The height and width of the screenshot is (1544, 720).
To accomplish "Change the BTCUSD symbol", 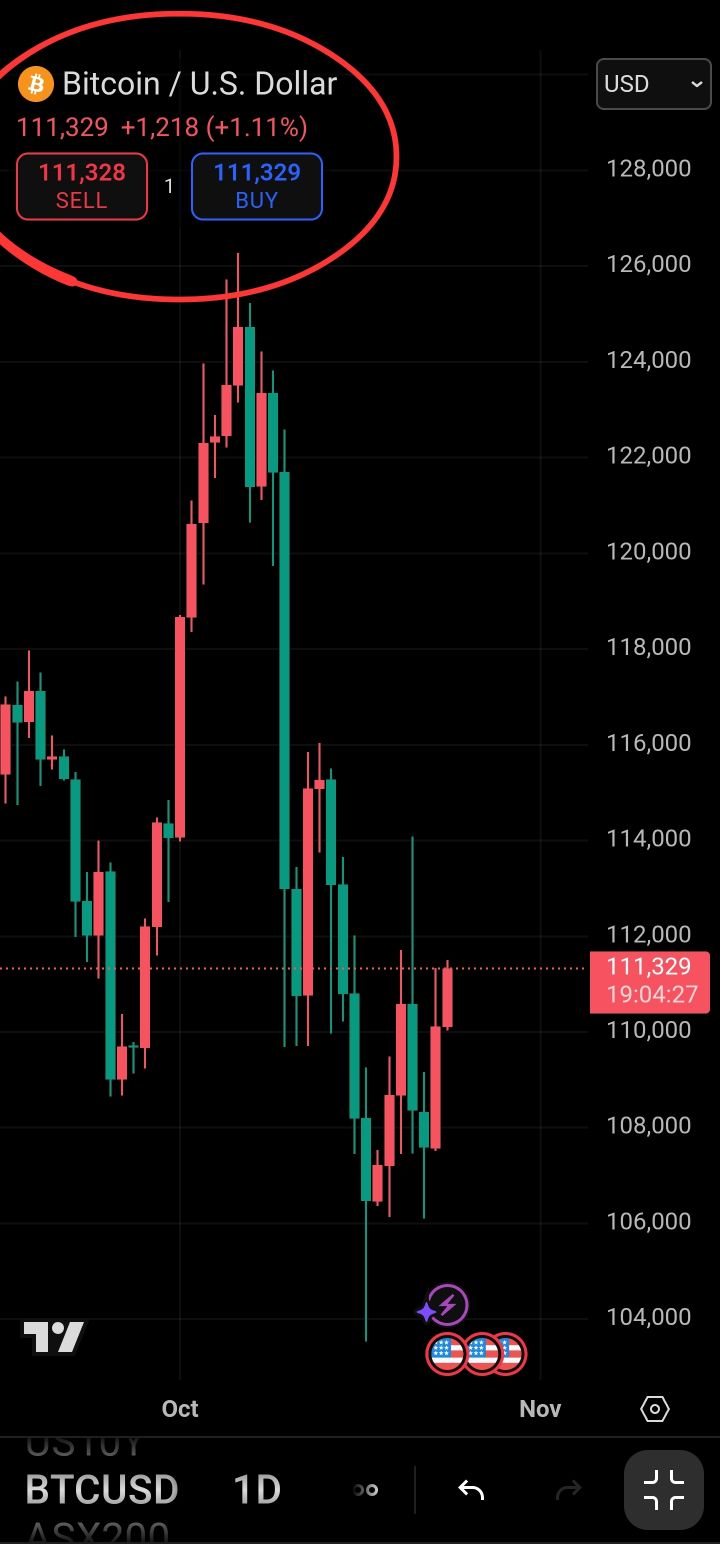I will (101, 1490).
